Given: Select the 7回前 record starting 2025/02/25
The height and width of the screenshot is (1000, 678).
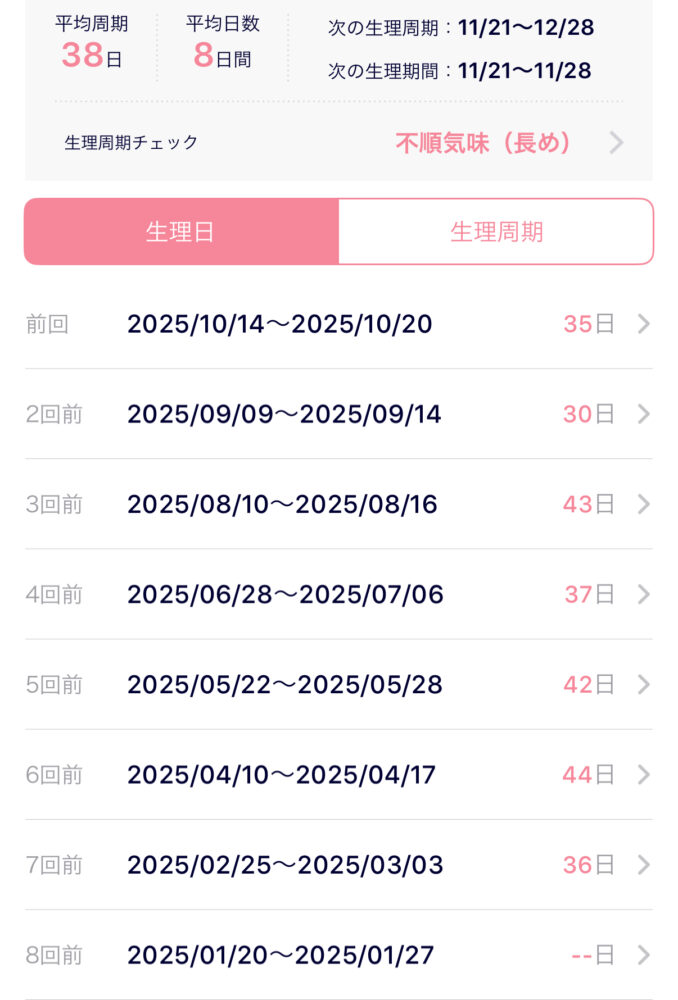Looking at the screenshot, I should coord(338,865).
